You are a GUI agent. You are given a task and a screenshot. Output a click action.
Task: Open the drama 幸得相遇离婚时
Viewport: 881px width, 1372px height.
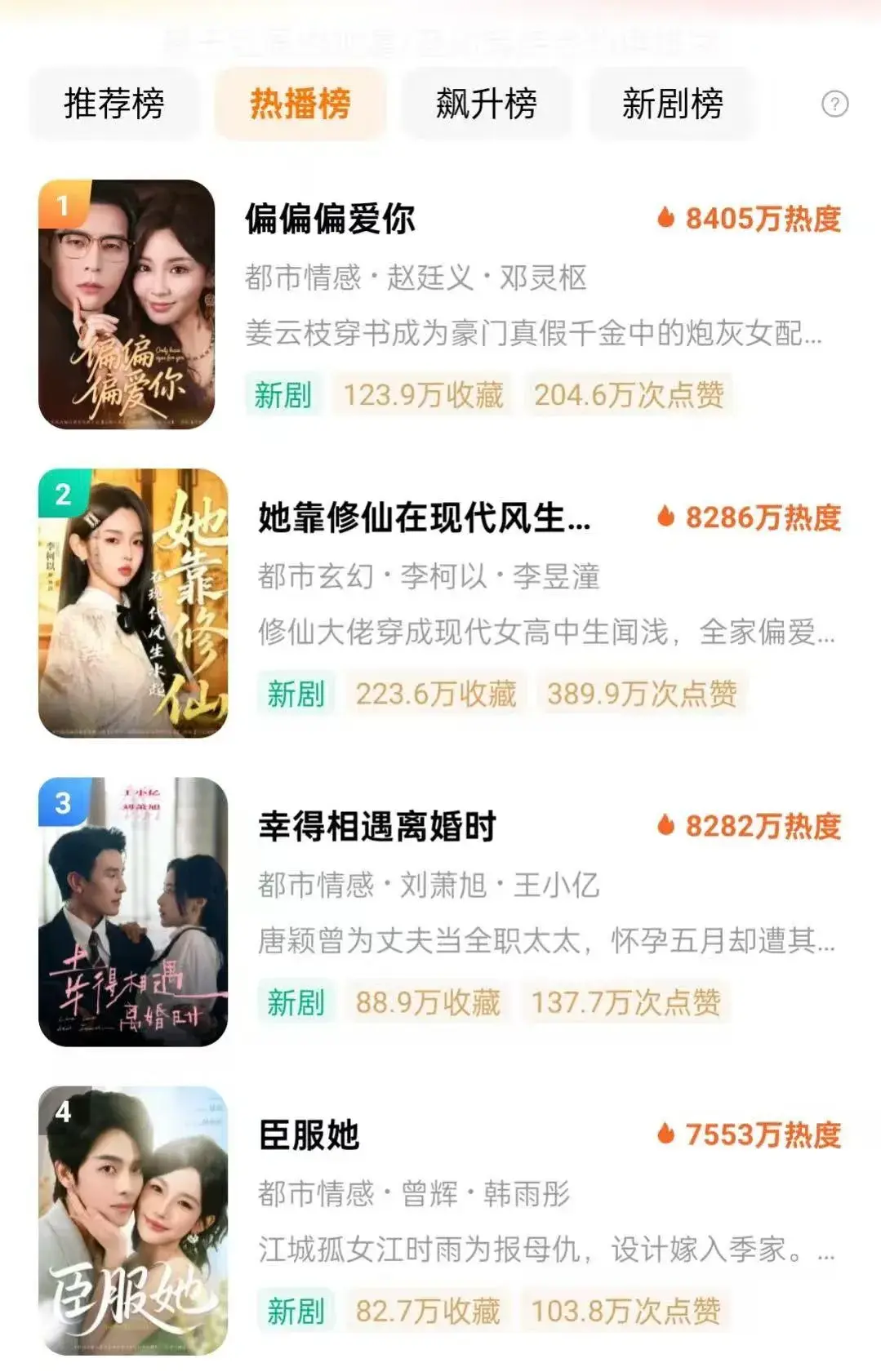[377, 826]
